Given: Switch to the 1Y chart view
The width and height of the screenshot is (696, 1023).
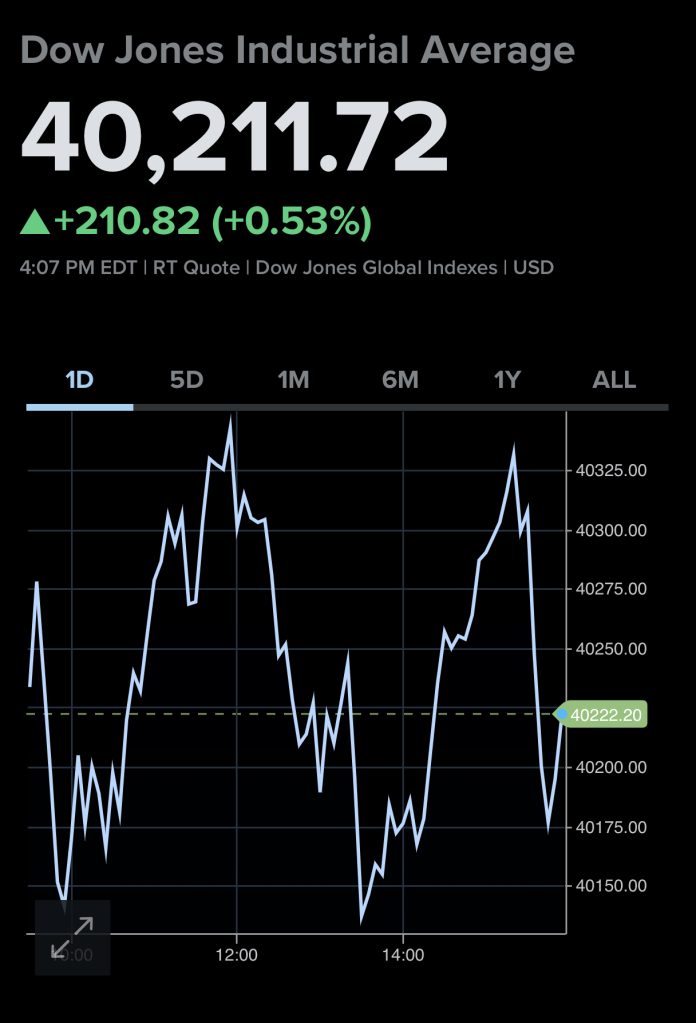Looking at the screenshot, I should 507,380.
